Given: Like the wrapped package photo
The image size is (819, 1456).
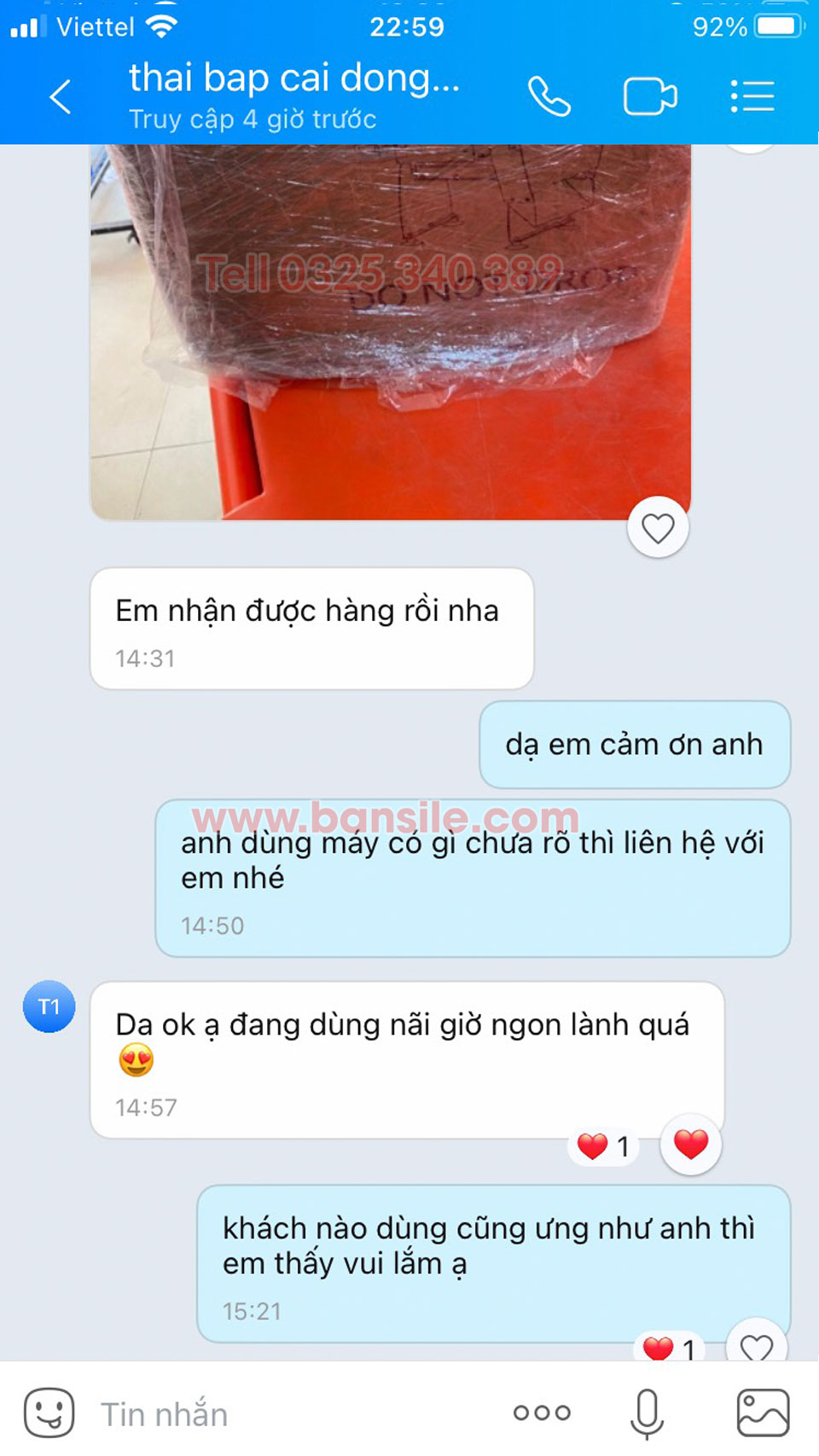Looking at the screenshot, I should point(658,528).
